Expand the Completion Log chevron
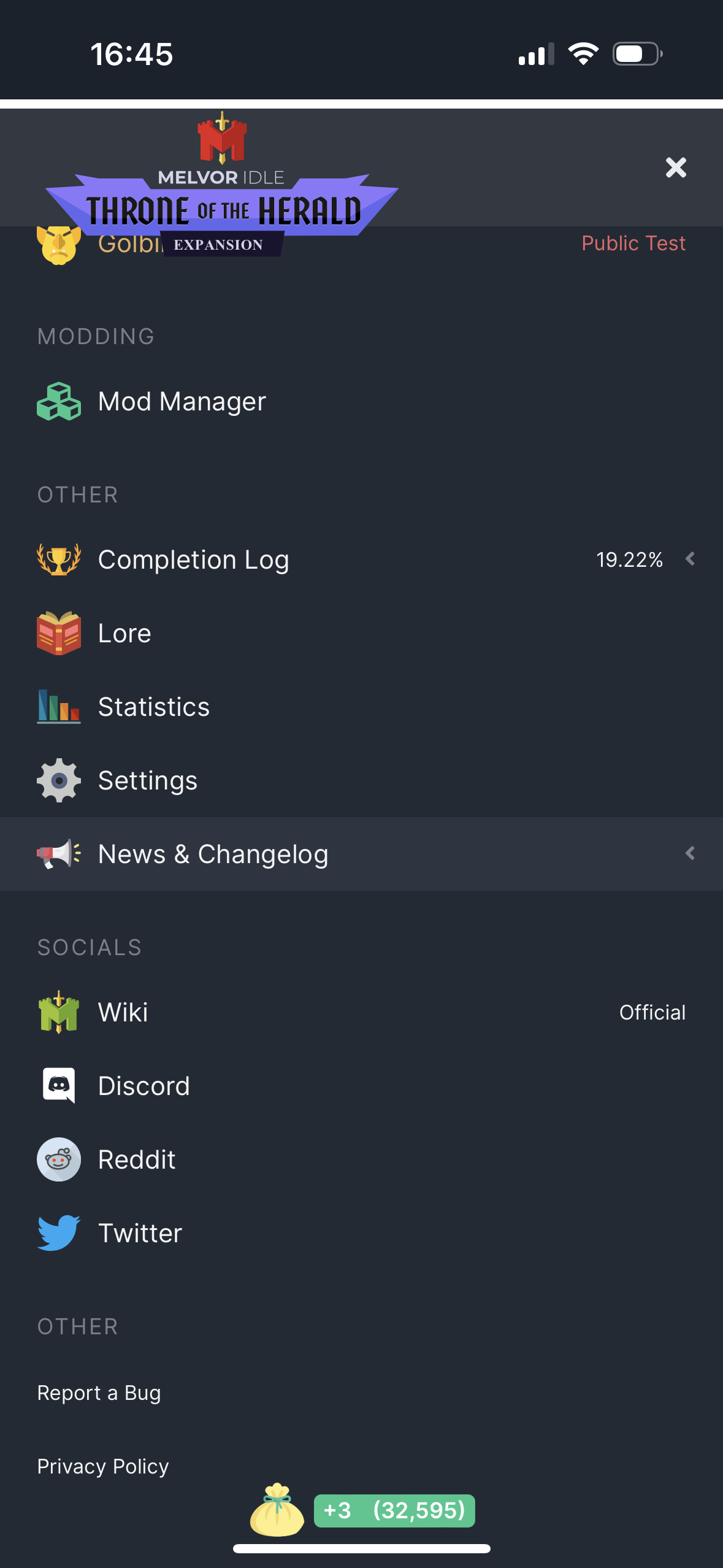The image size is (723, 1568). 689,559
